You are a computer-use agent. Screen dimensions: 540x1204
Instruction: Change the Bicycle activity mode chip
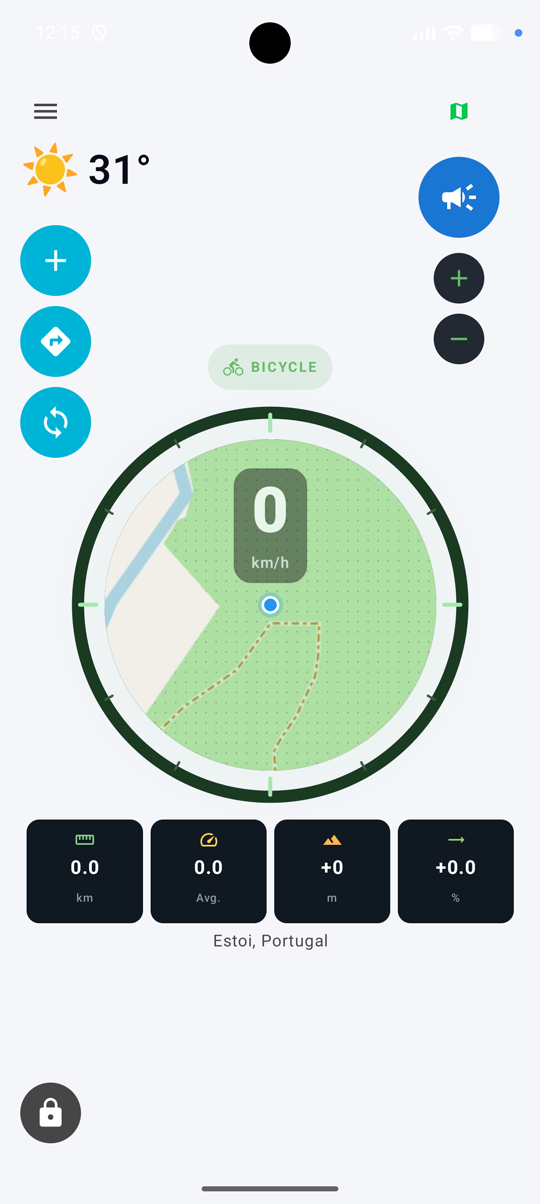point(270,367)
